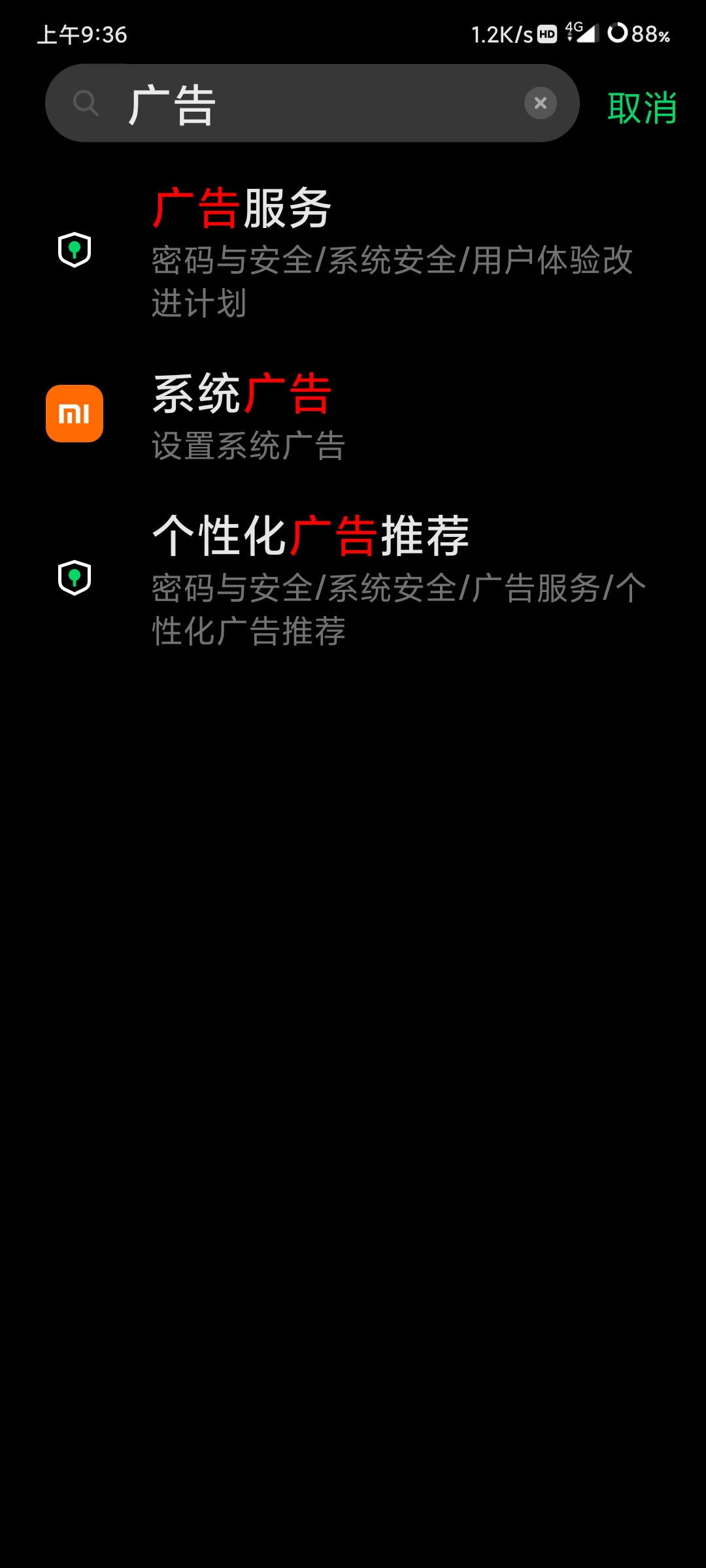Tap the search field containing 广告

(314, 105)
